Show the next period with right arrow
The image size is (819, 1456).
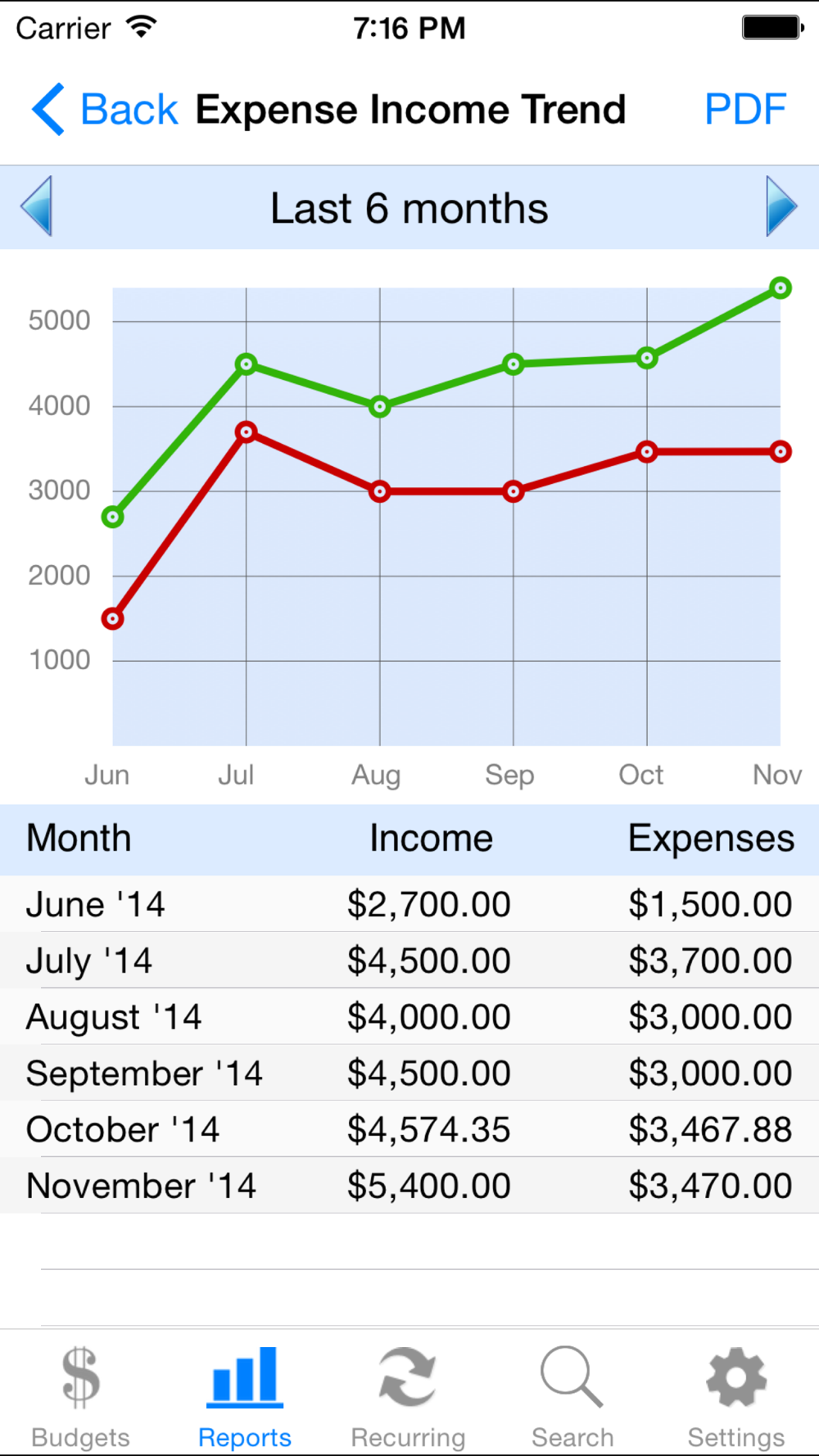(x=781, y=206)
